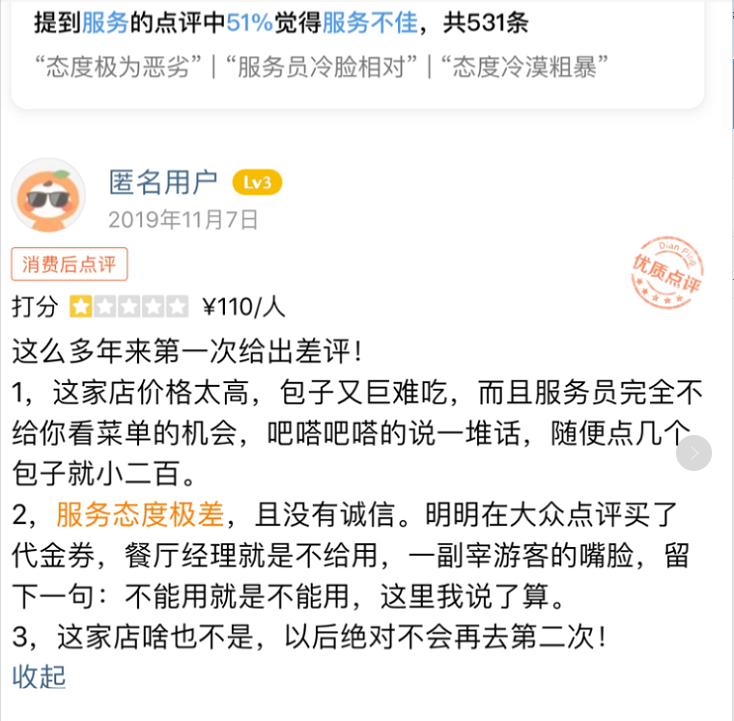The image size is (734, 721).
Task: Open 匿名用户's profile avatar
Action: pyautogui.click(x=48, y=194)
